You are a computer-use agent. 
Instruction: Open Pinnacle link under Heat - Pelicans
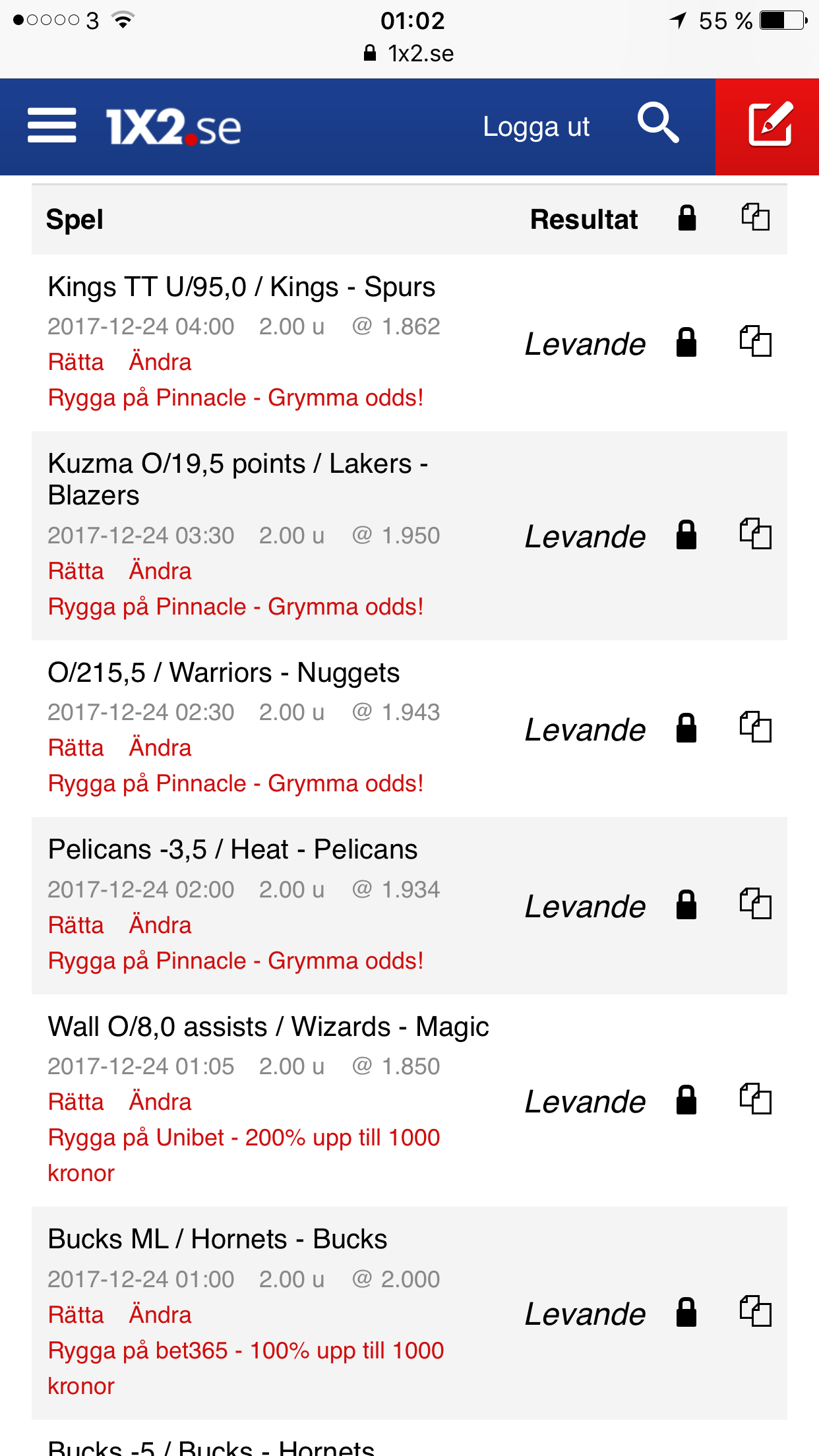coord(235,961)
